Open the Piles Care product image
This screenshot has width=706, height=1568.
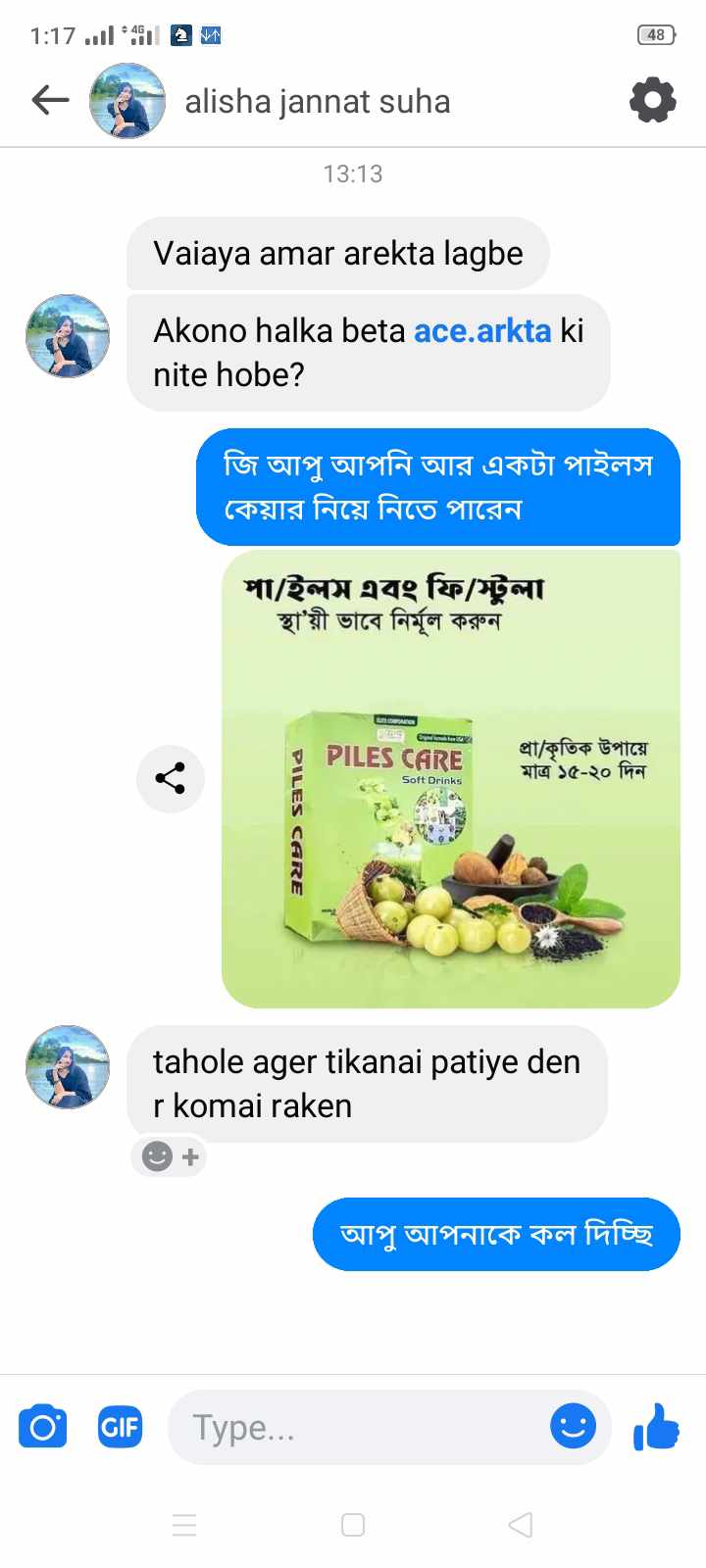(450, 779)
